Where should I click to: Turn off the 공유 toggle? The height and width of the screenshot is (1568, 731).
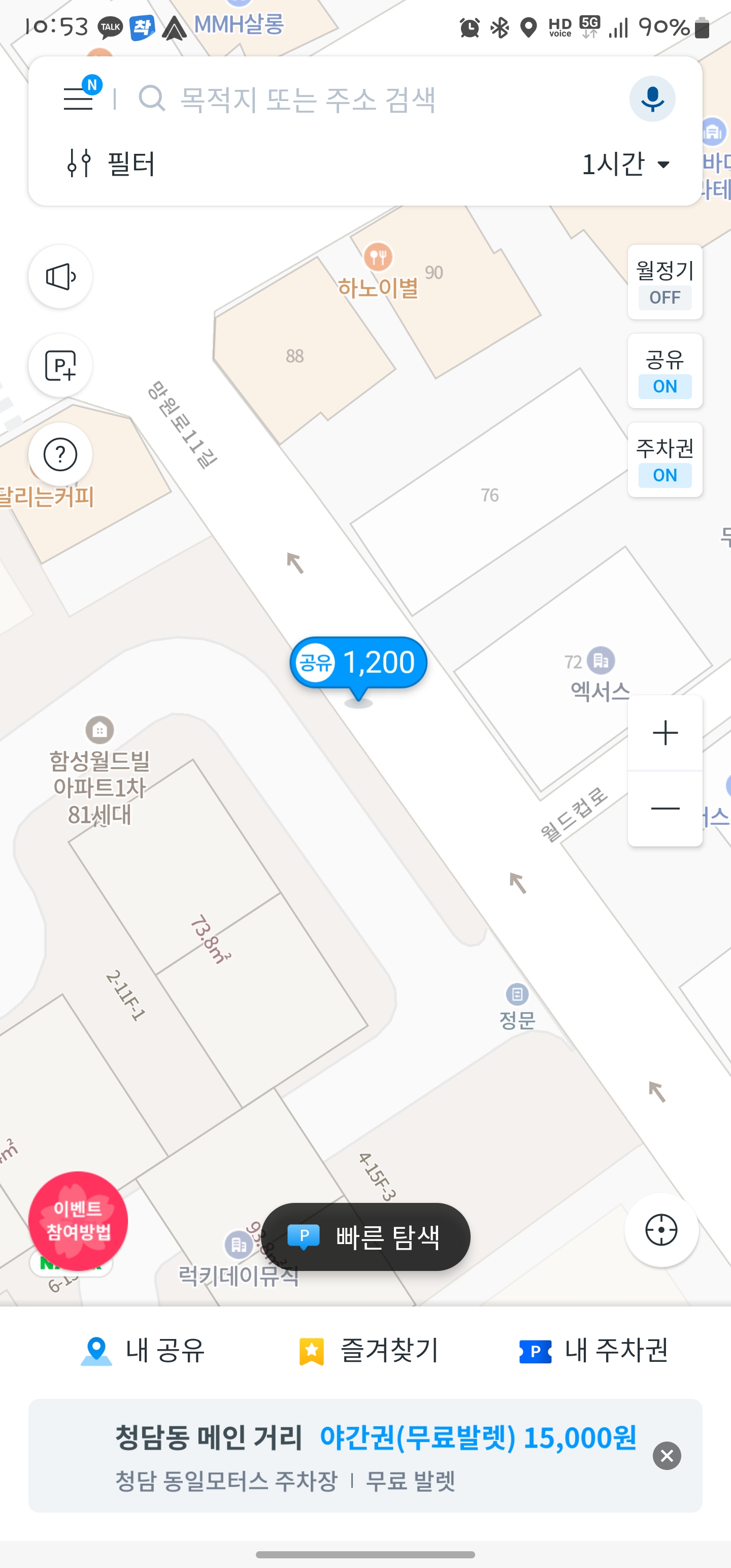664,371
